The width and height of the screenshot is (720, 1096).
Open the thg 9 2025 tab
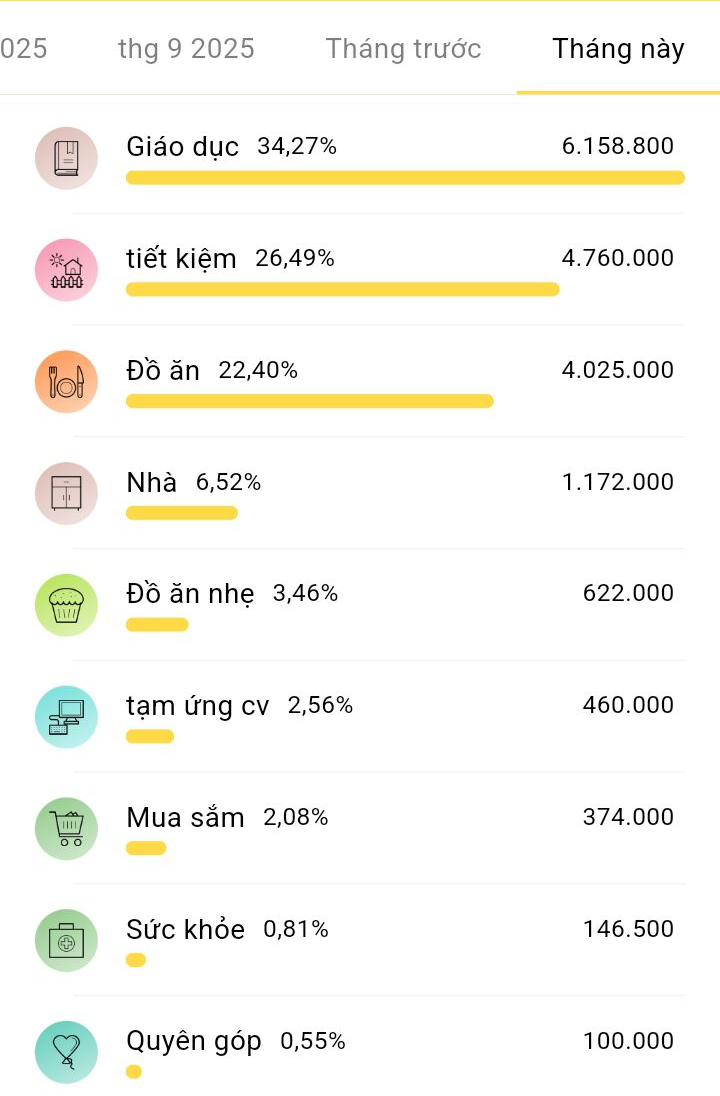(x=186, y=48)
